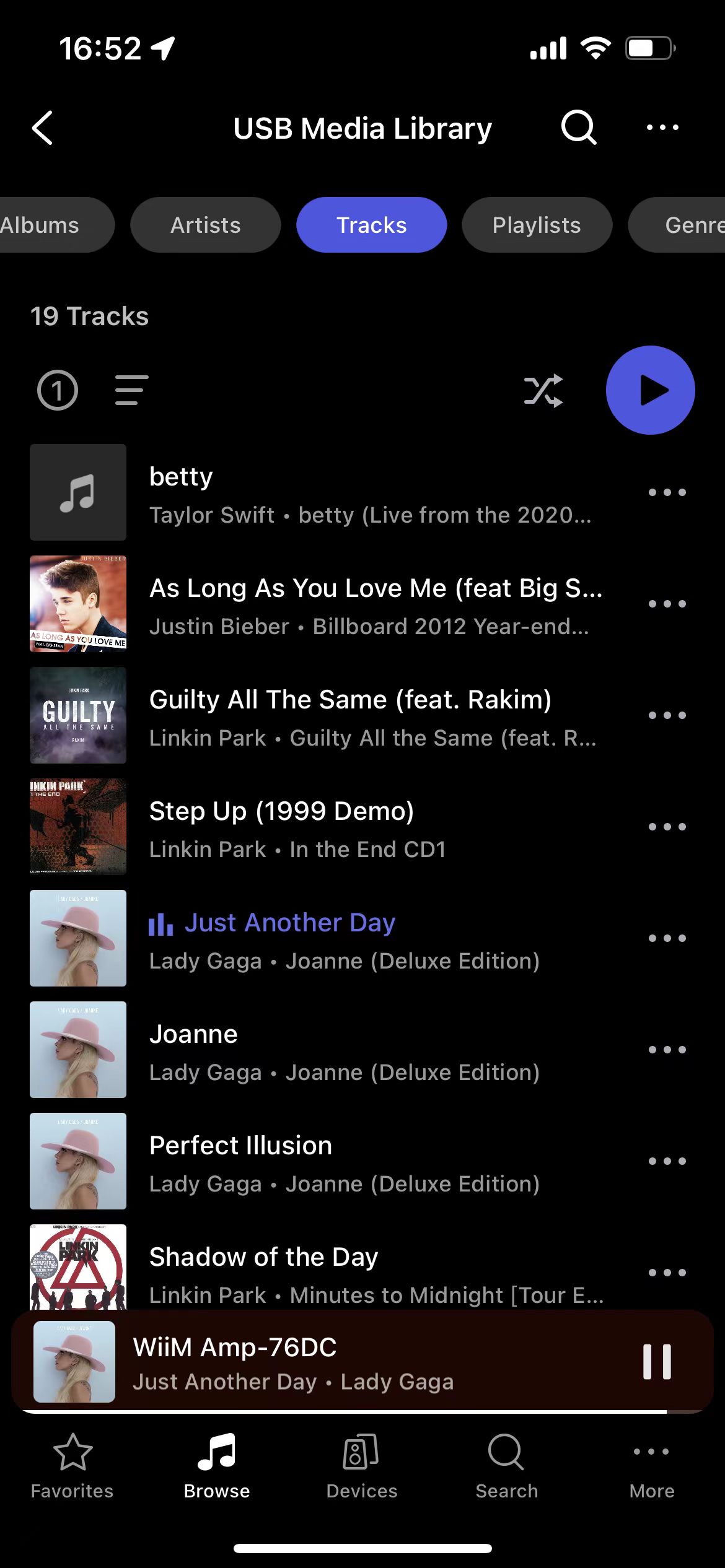Go back from USB Media Library
The image size is (725, 1568).
pyautogui.click(x=42, y=128)
